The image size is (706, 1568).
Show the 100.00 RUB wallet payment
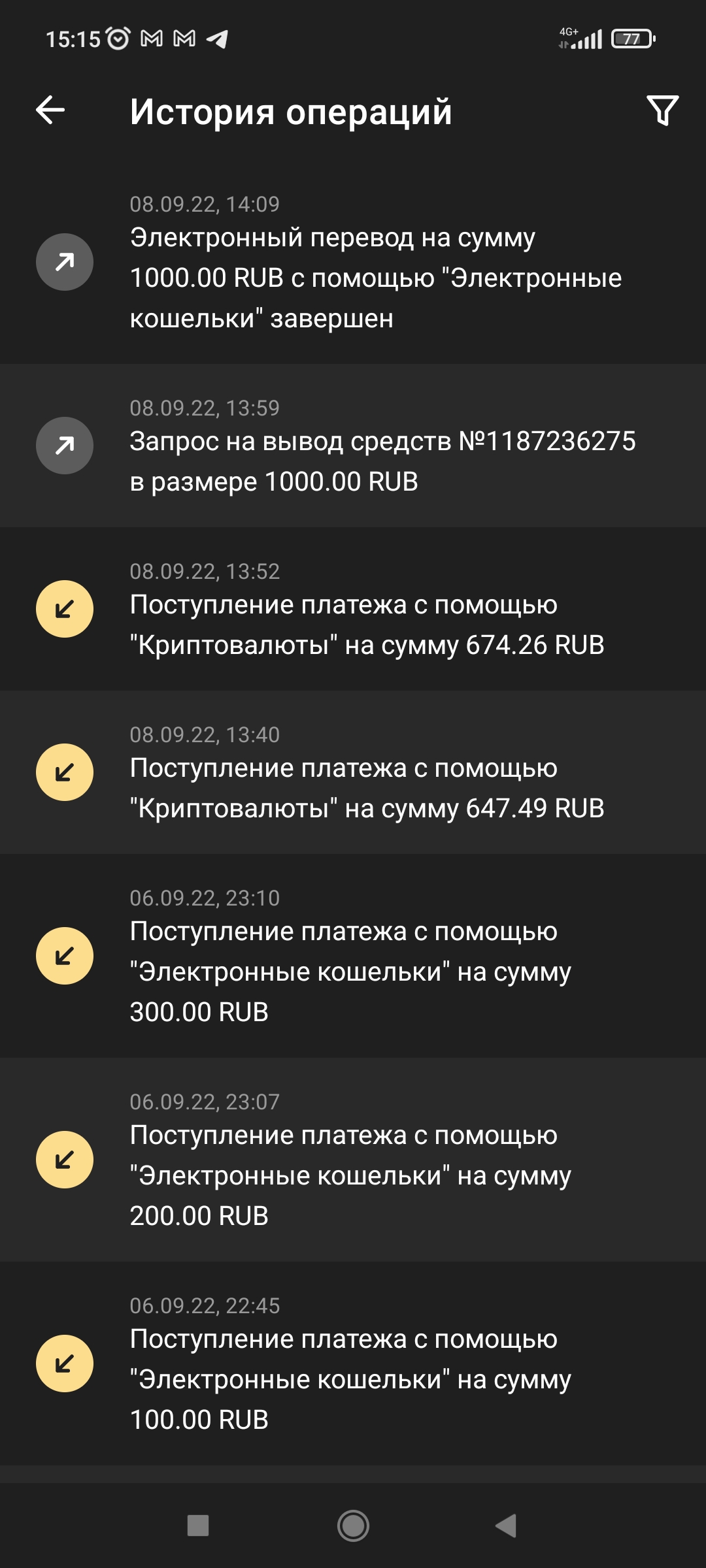click(x=353, y=1364)
